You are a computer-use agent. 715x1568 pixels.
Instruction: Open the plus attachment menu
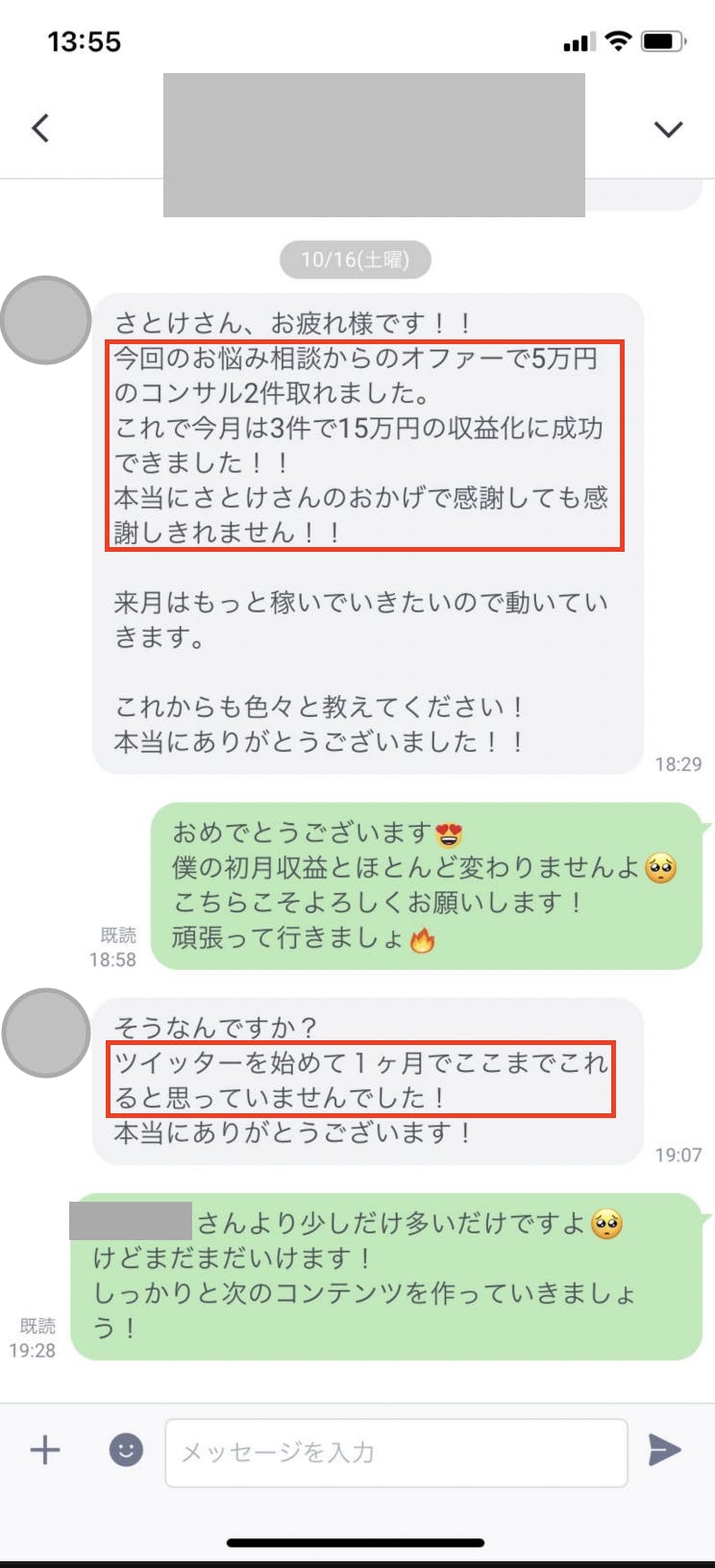[x=45, y=1450]
